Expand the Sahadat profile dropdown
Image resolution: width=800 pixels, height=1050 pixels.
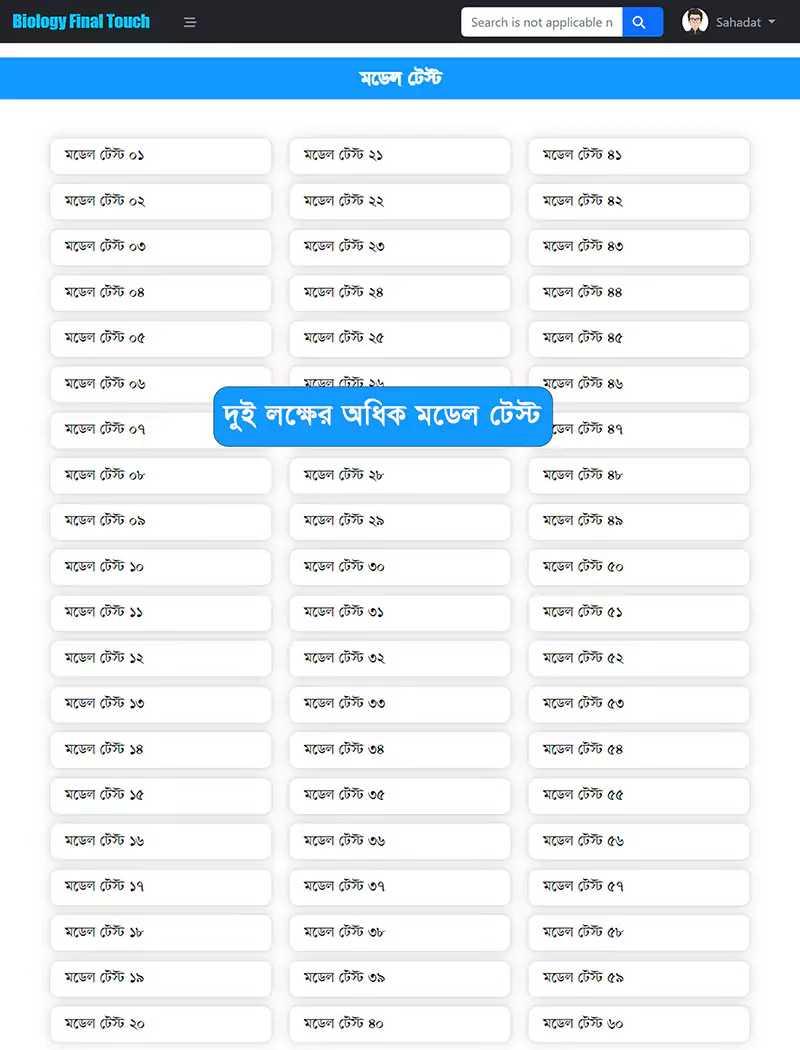click(729, 22)
